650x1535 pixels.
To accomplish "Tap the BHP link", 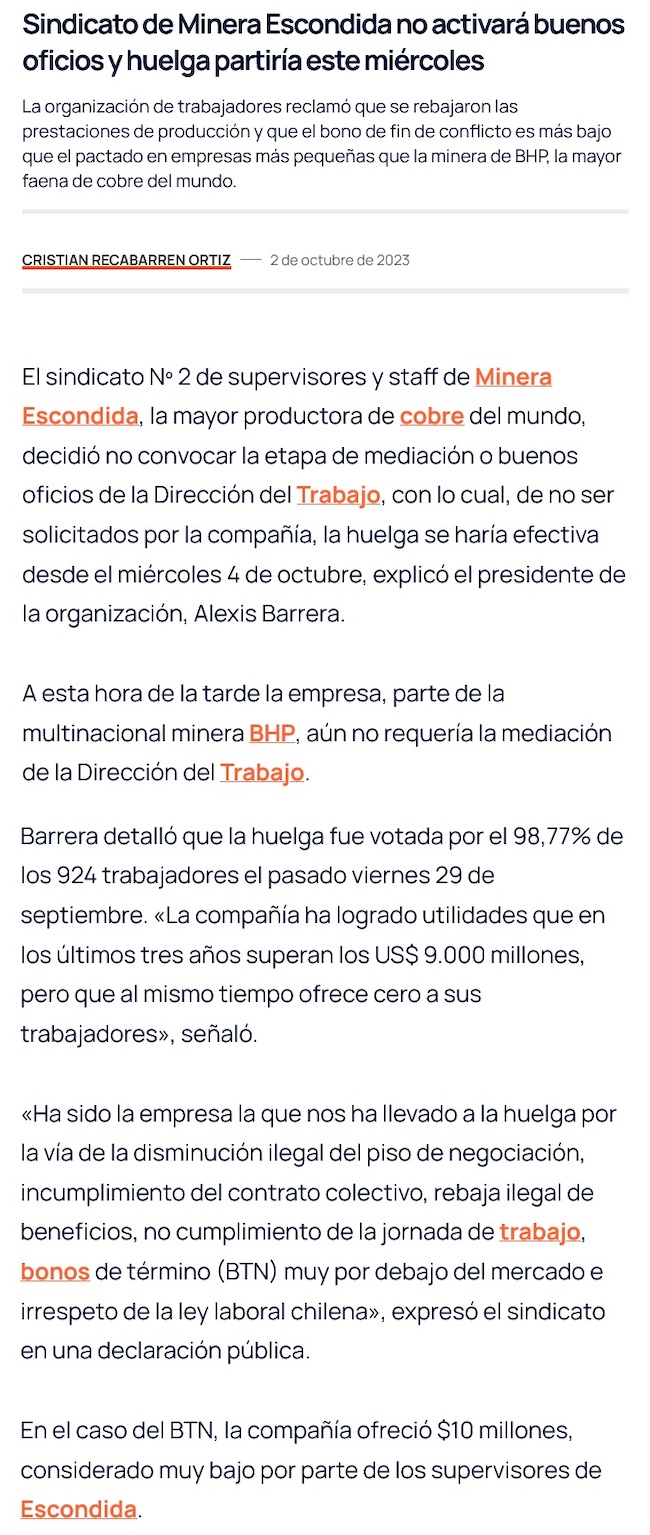I will coord(272,733).
